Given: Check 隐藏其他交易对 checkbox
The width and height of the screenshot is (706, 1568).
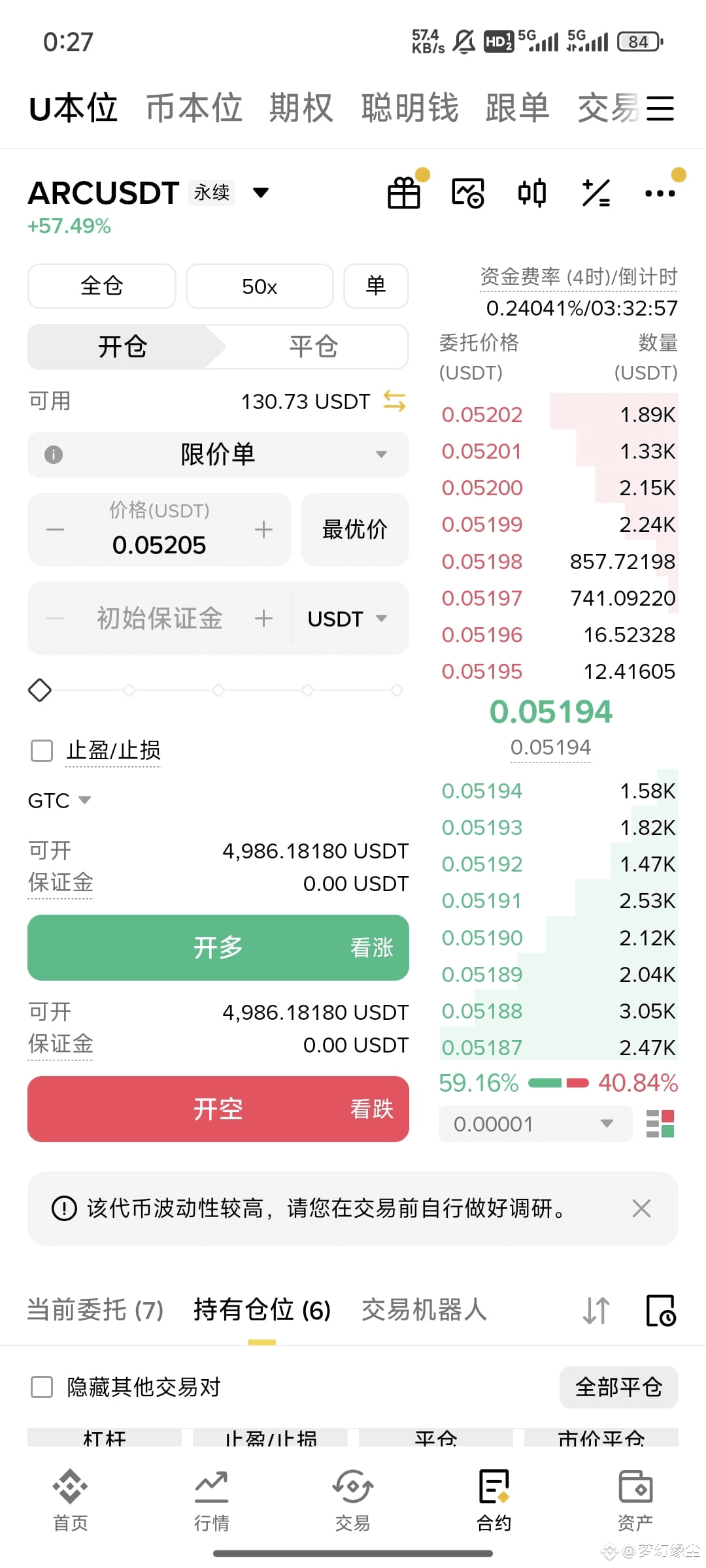Looking at the screenshot, I should [42, 1387].
